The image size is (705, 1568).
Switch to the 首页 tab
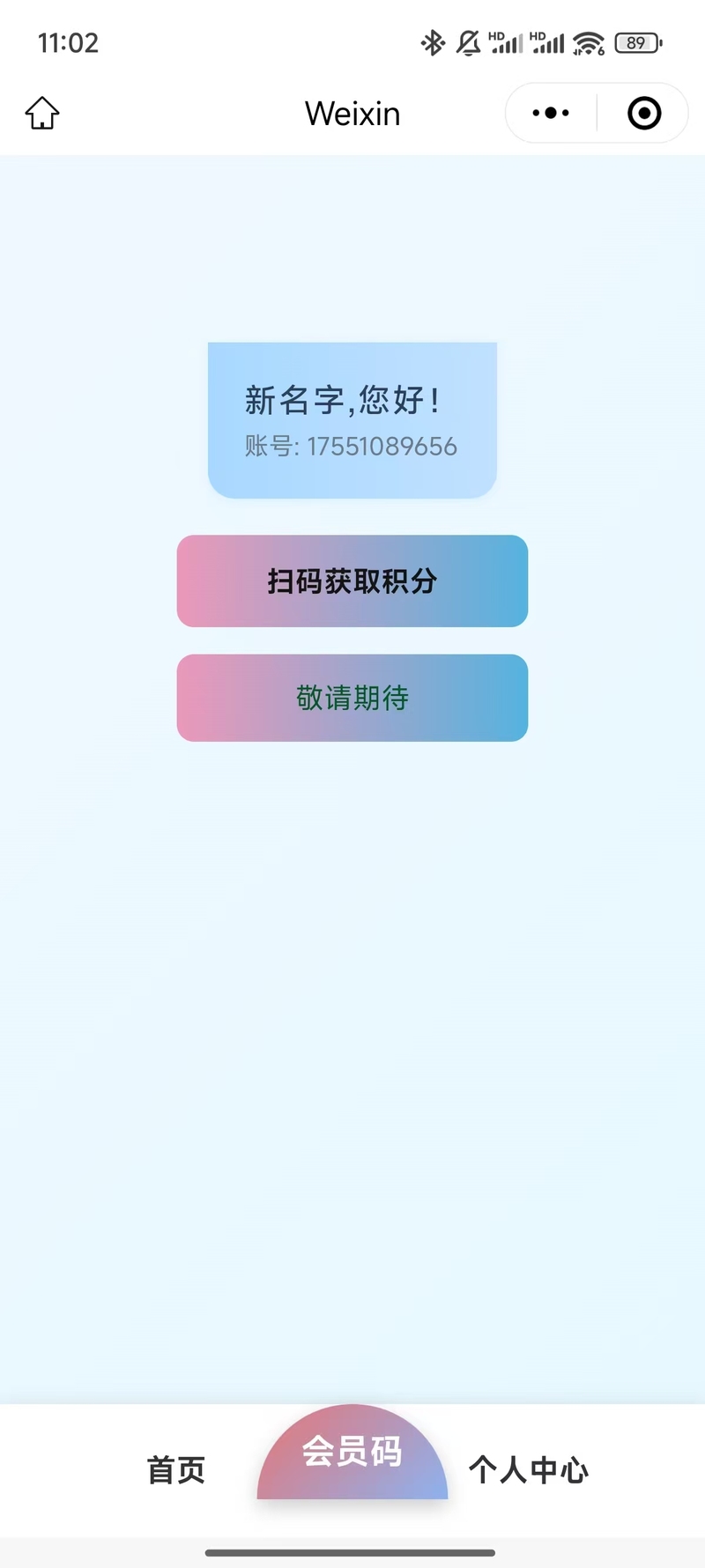tap(176, 1469)
